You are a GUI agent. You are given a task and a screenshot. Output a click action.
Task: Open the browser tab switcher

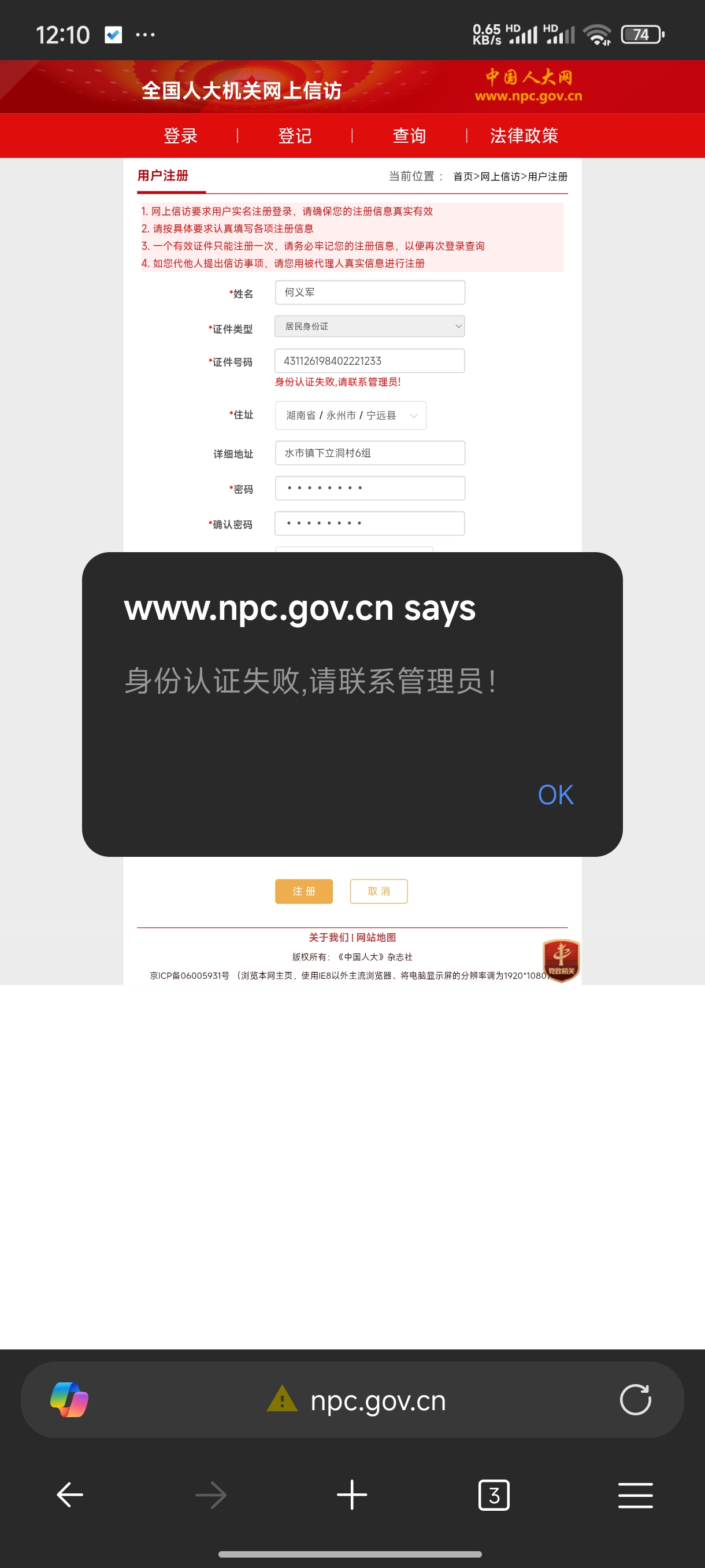click(x=493, y=1495)
